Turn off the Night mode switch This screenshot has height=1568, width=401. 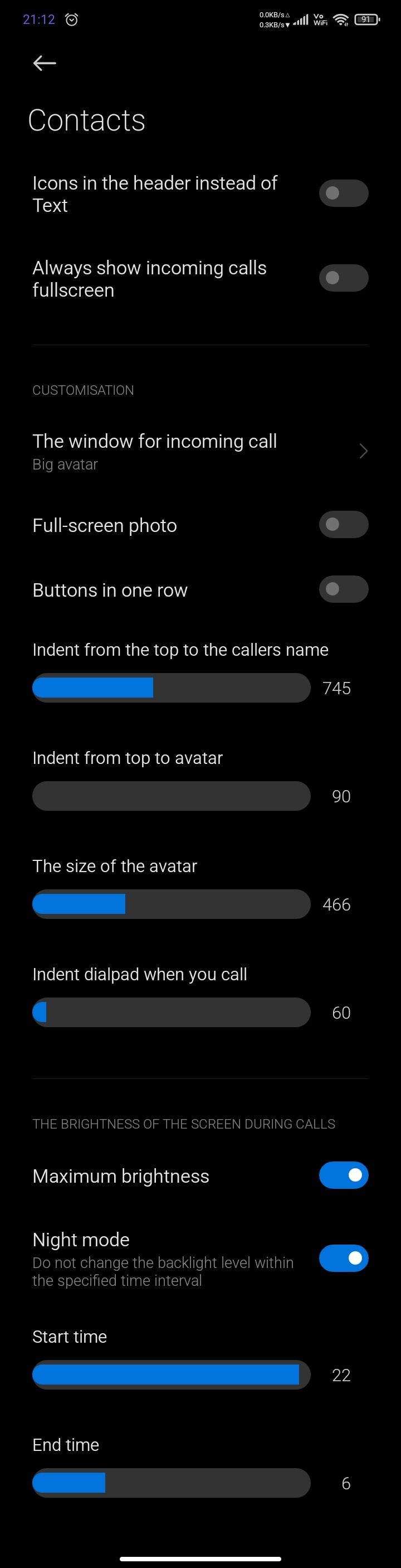pyautogui.click(x=343, y=1258)
